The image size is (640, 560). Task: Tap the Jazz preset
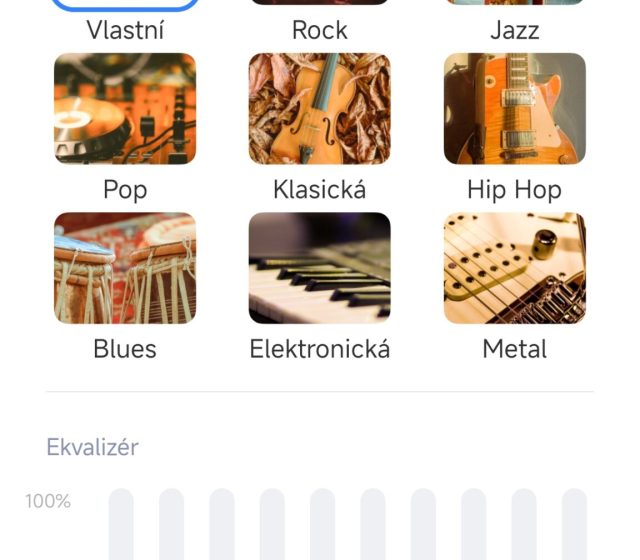point(514,29)
